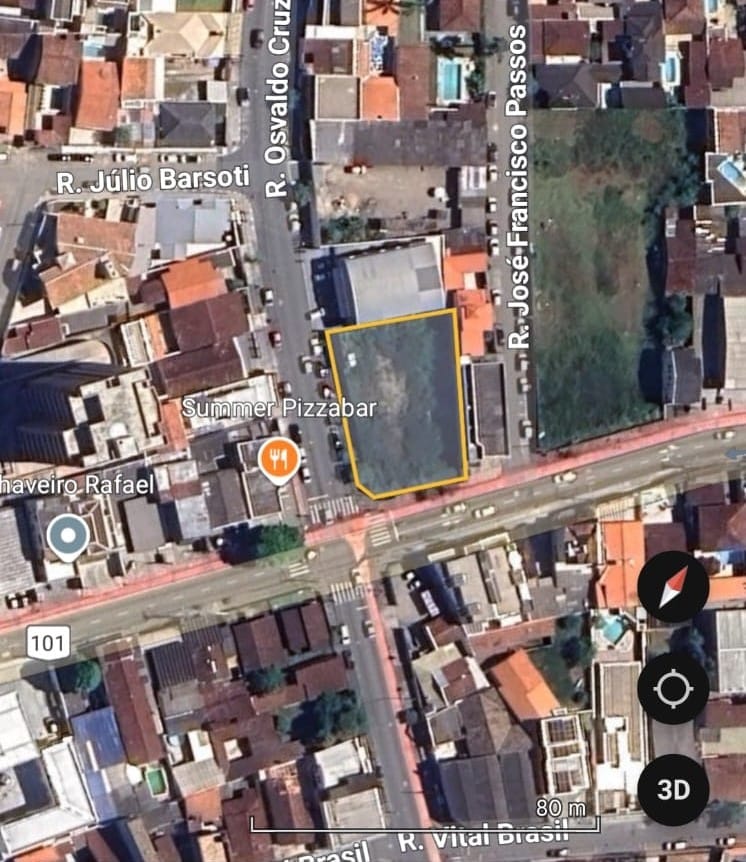Viewport: 746px width, 862px height.
Task: Select the orange-outlined vacant lot parcel
Action: tap(398, 403)
